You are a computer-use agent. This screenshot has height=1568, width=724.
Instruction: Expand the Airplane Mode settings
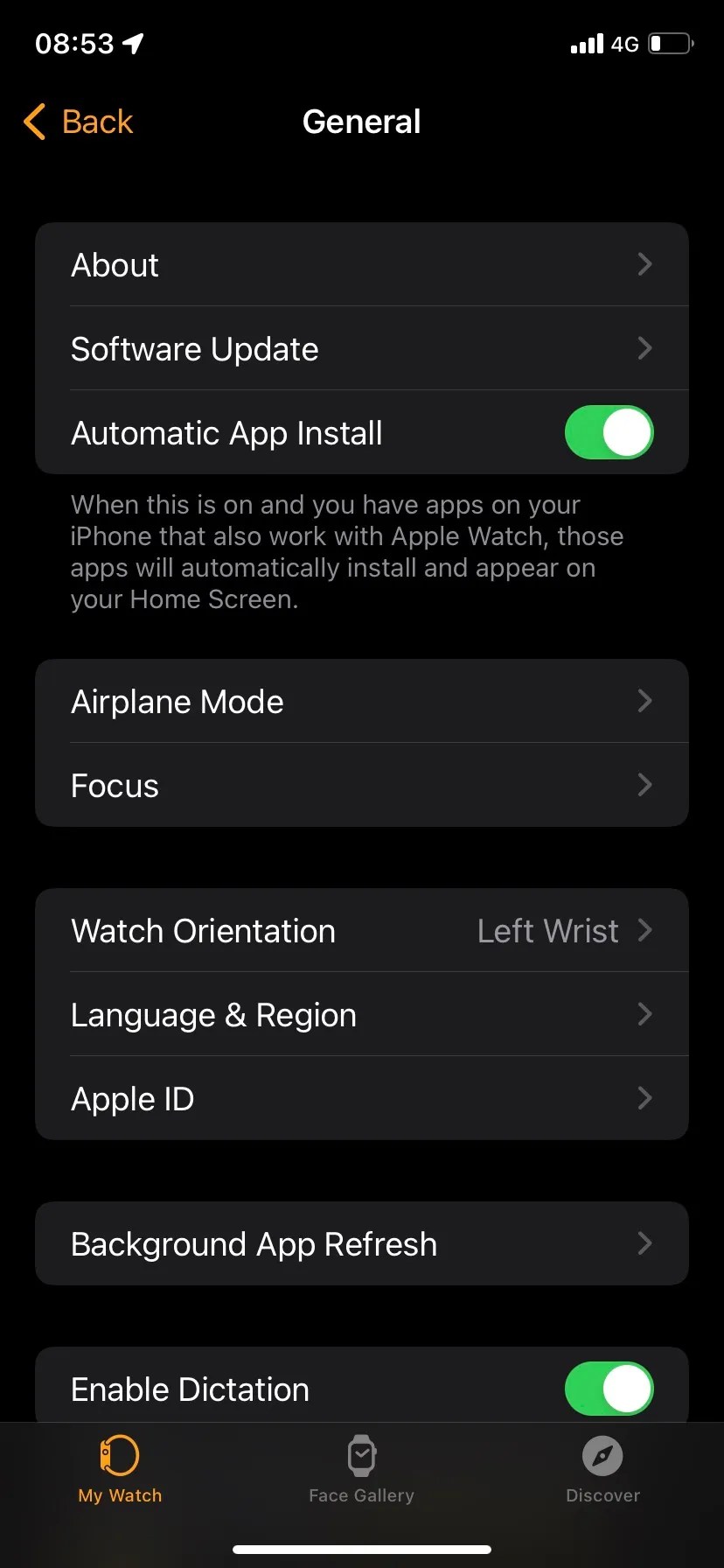coord(361,701)
